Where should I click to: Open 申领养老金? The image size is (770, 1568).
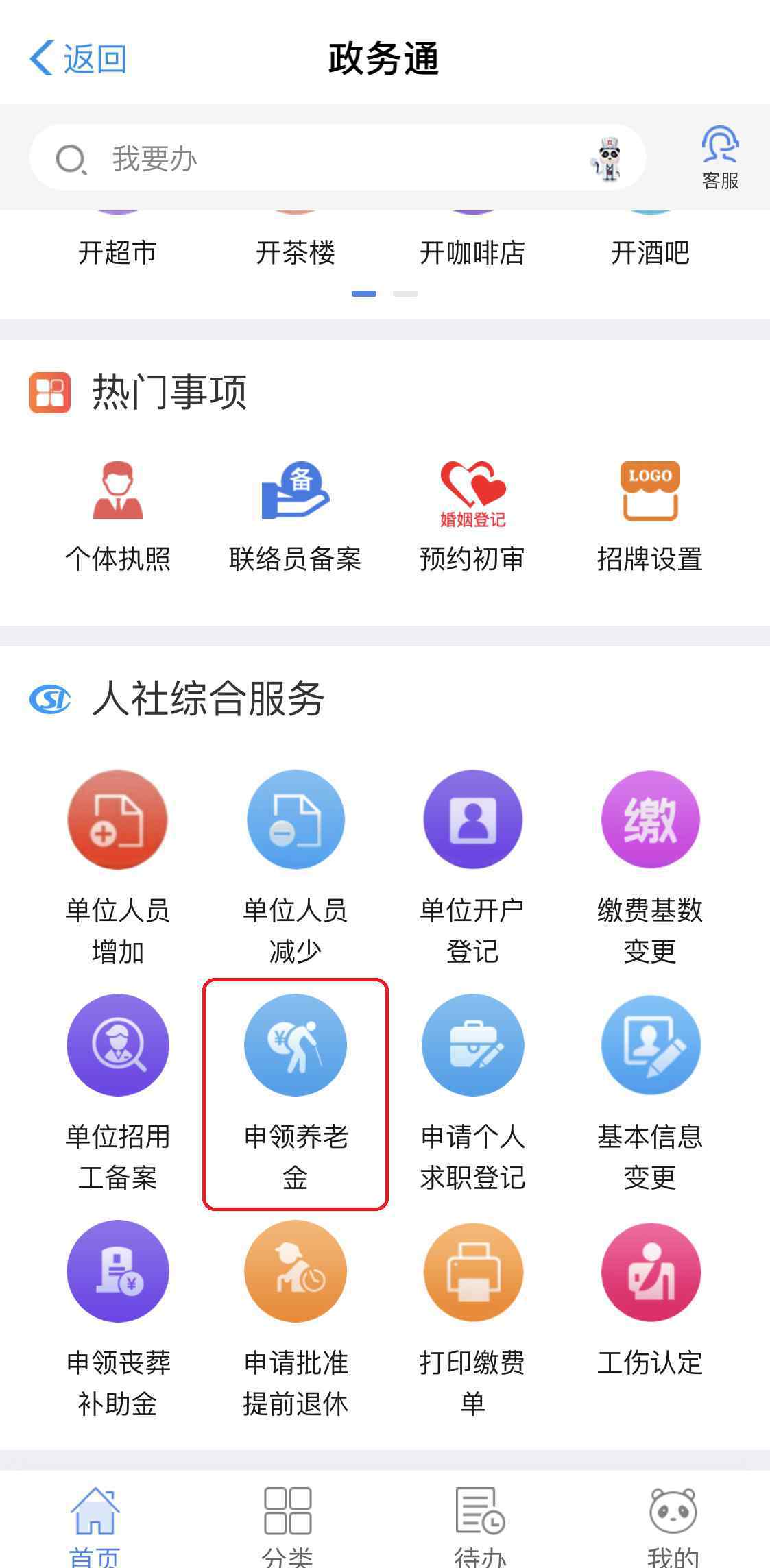295,1094
